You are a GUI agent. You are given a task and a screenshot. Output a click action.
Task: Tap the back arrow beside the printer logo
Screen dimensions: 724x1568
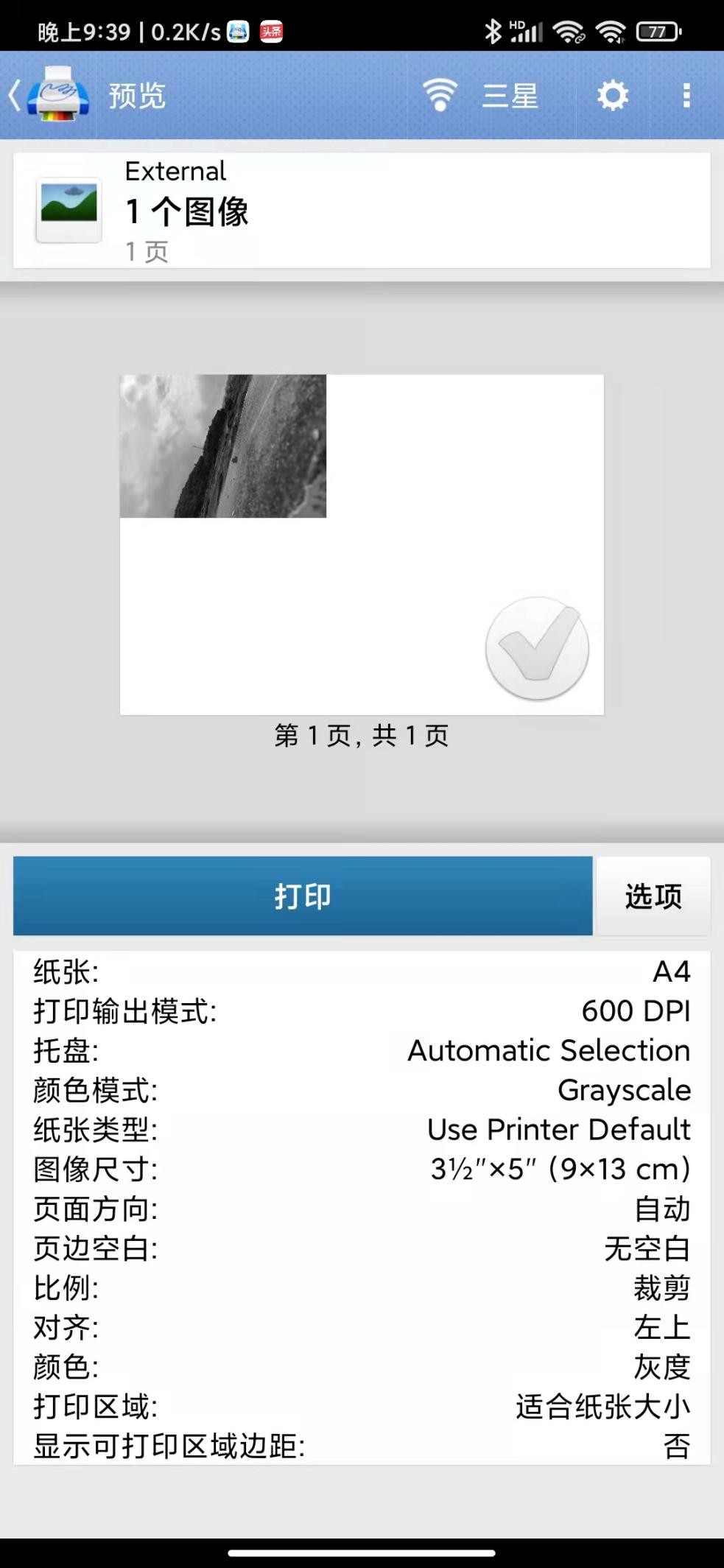15,94
